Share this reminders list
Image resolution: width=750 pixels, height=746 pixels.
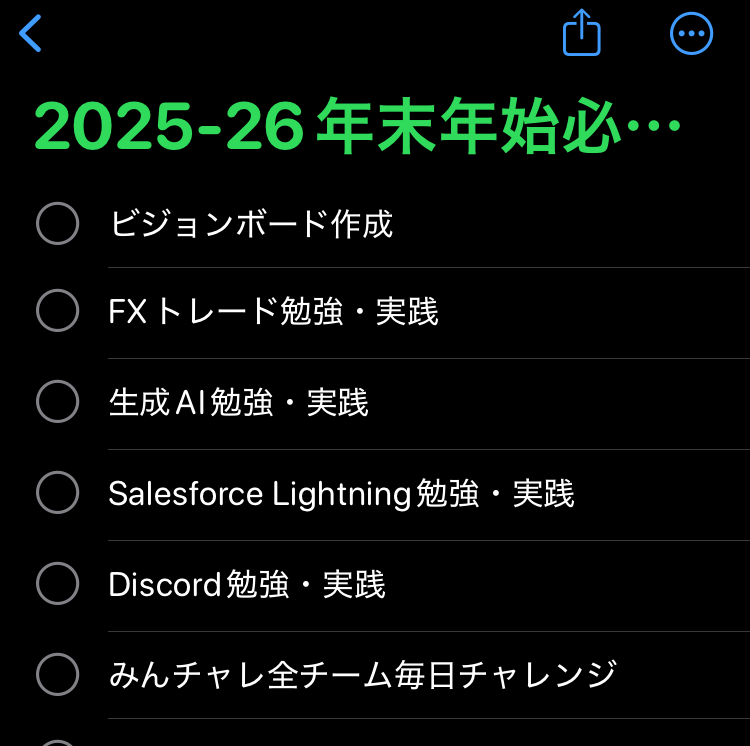click(581, 33)
